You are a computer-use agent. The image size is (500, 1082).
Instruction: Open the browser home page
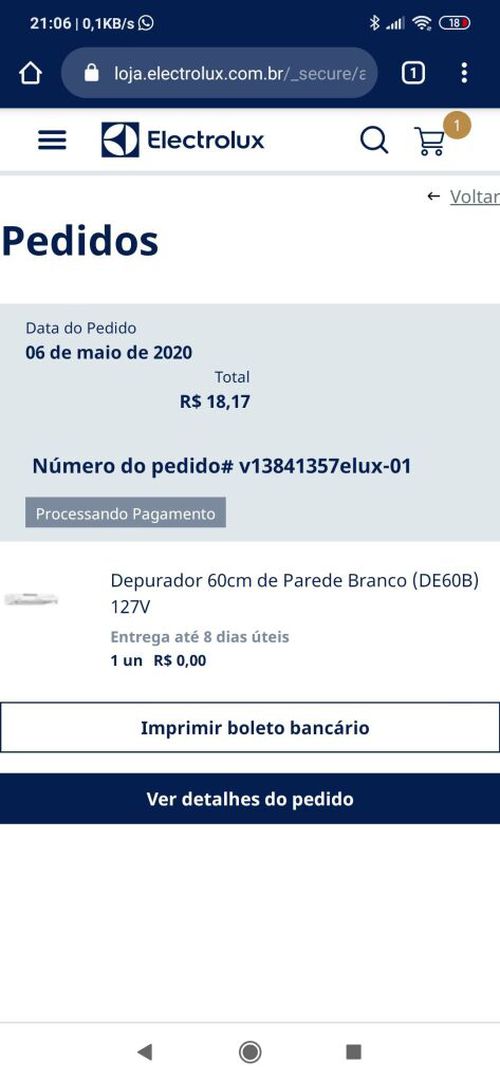[31, 73]
